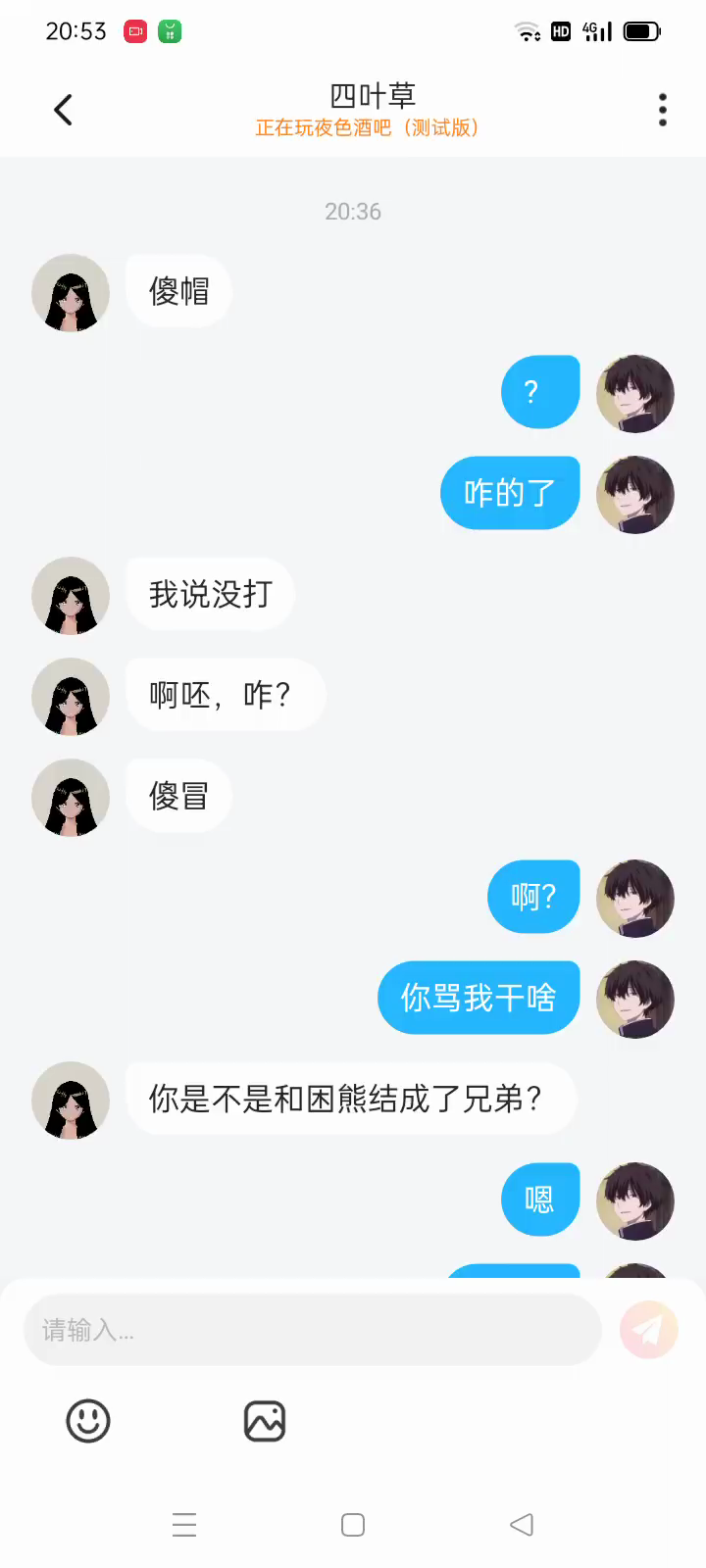Send the message with the paper plane
The image size is (706, 1568).
pos(648,1330)
